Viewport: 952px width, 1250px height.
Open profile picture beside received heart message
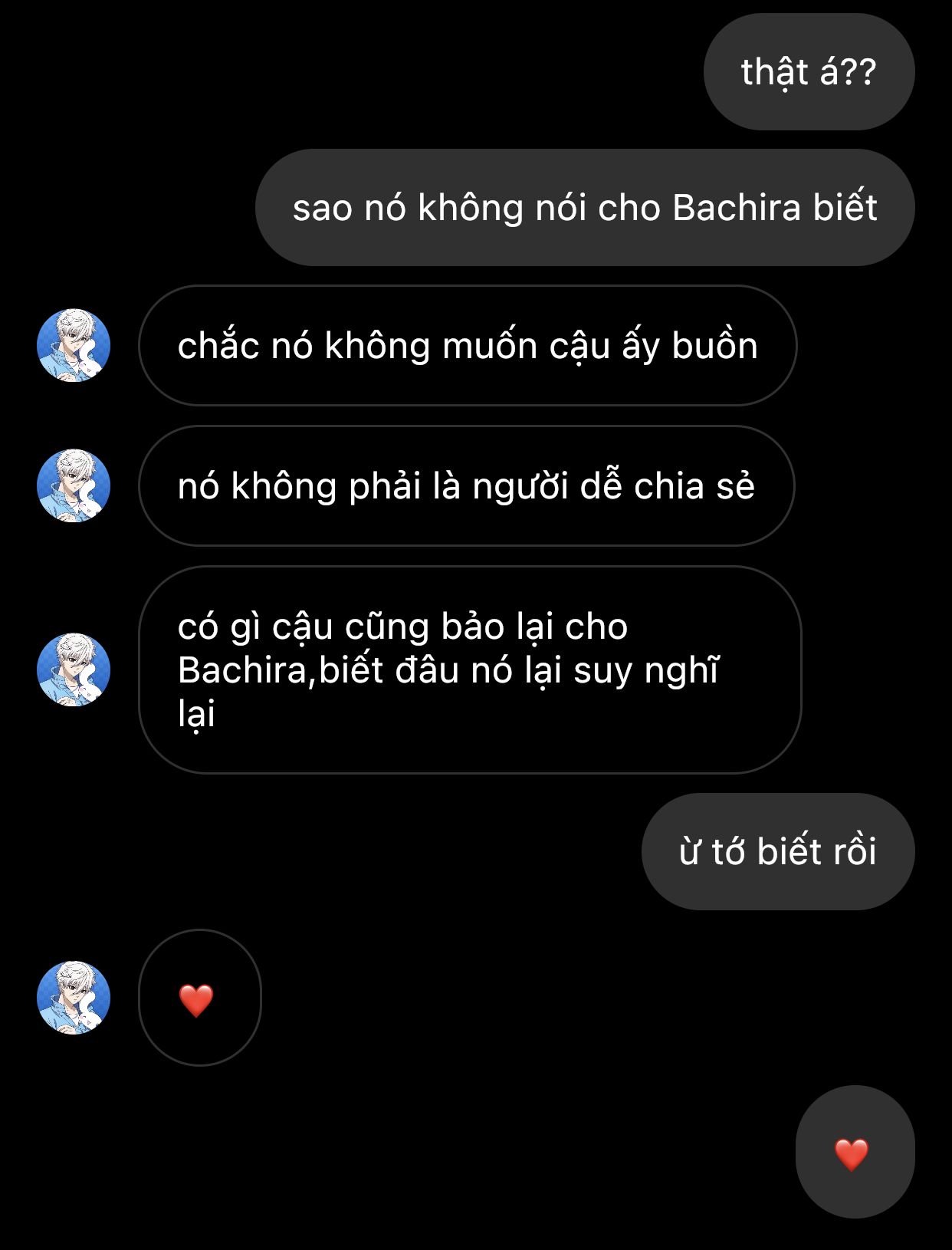point(74,998)
